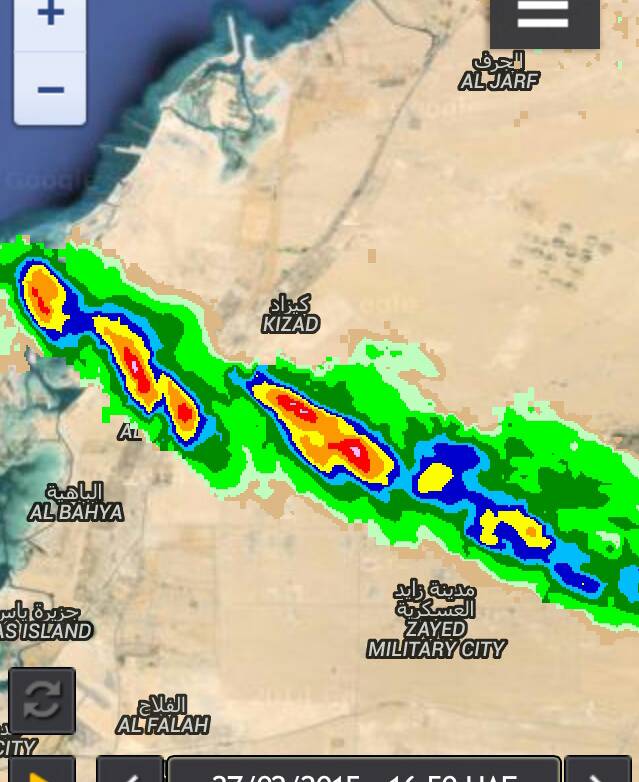Open the hamburger menu

(544, 18)
